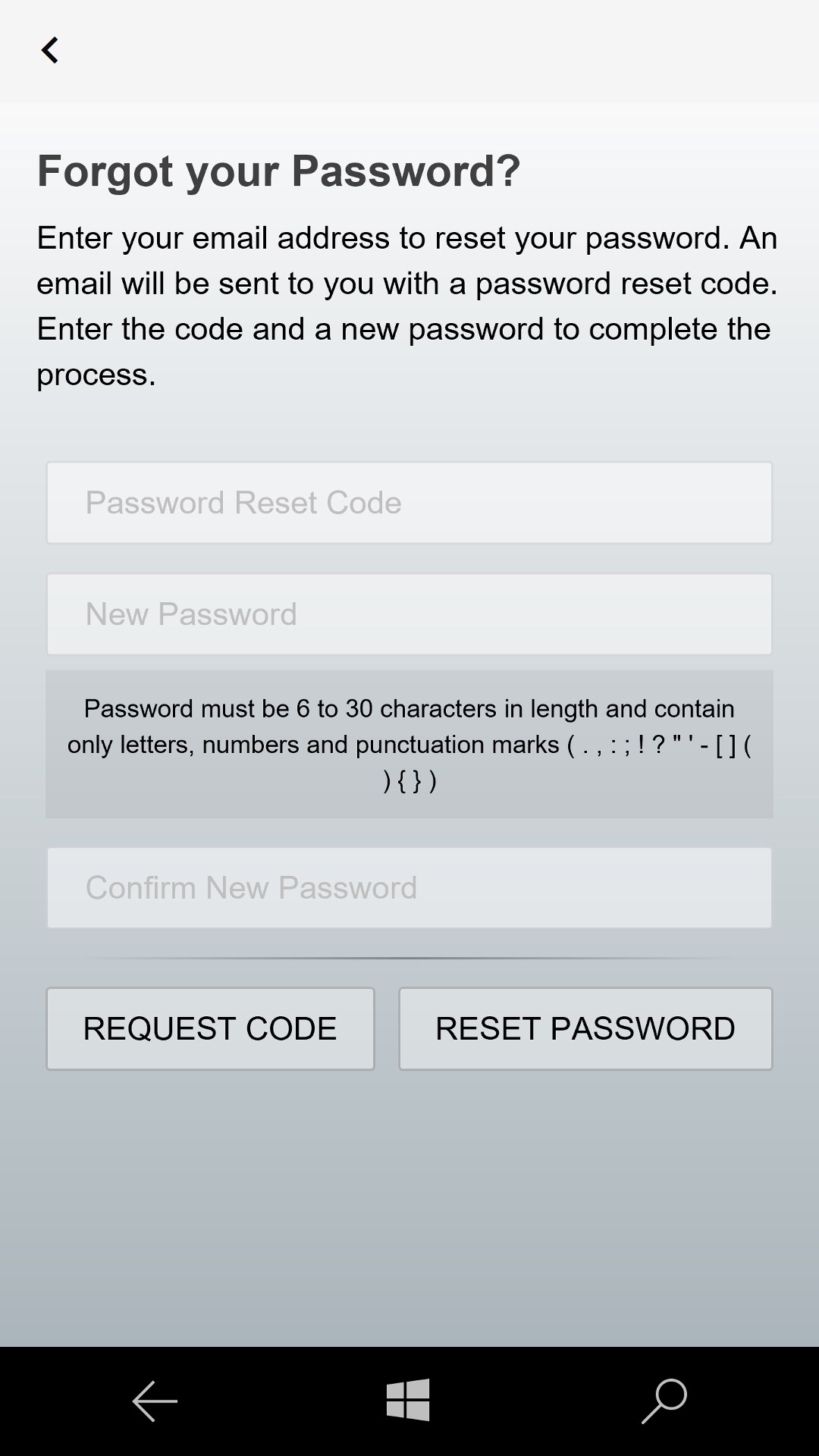The width and height of the screenshot is (819, 1456).
Task: Tap the Windows Start button
Action: coord(408,1400)
